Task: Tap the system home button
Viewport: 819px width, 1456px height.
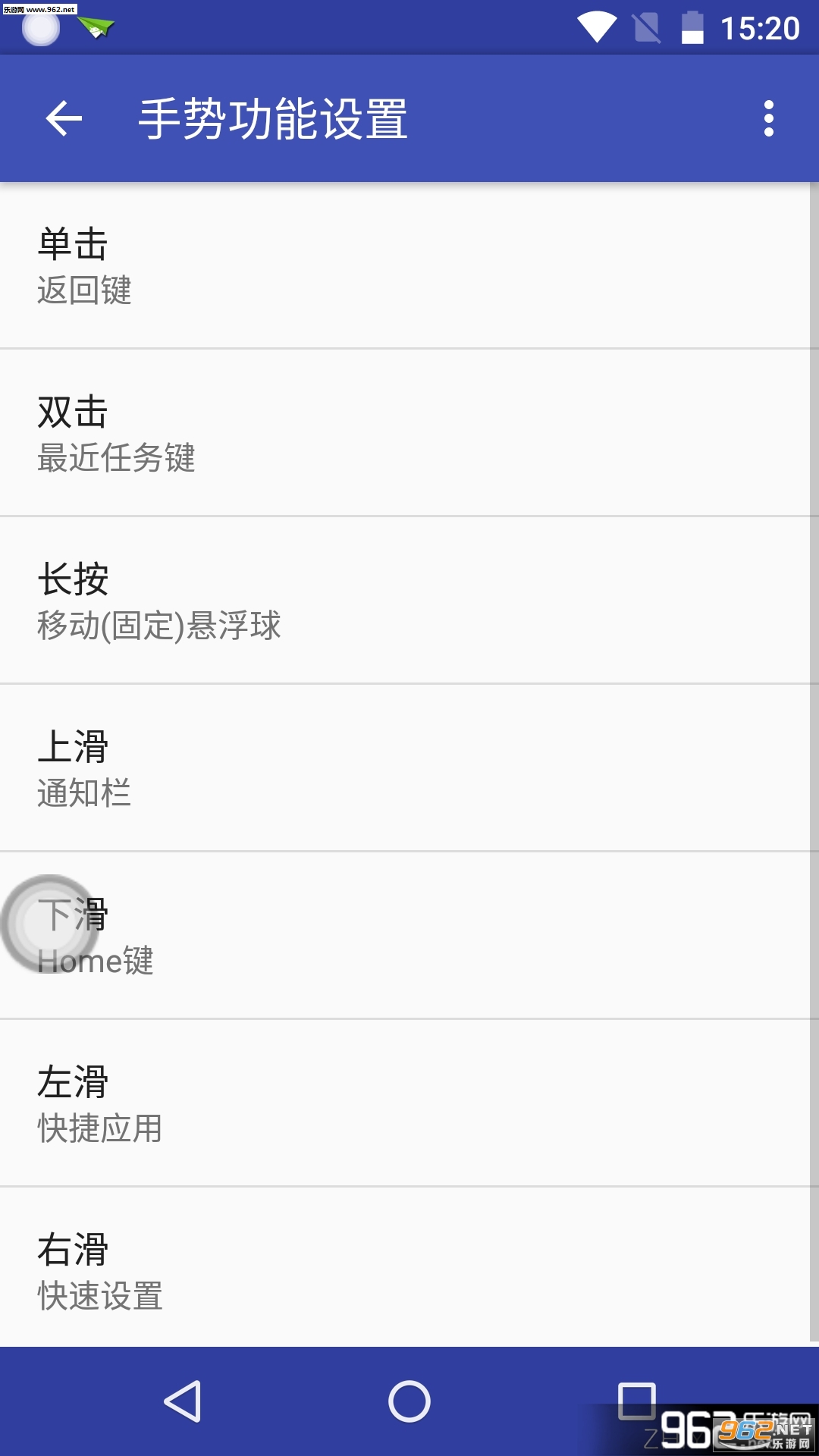Action: click(x=409, y=1401)
